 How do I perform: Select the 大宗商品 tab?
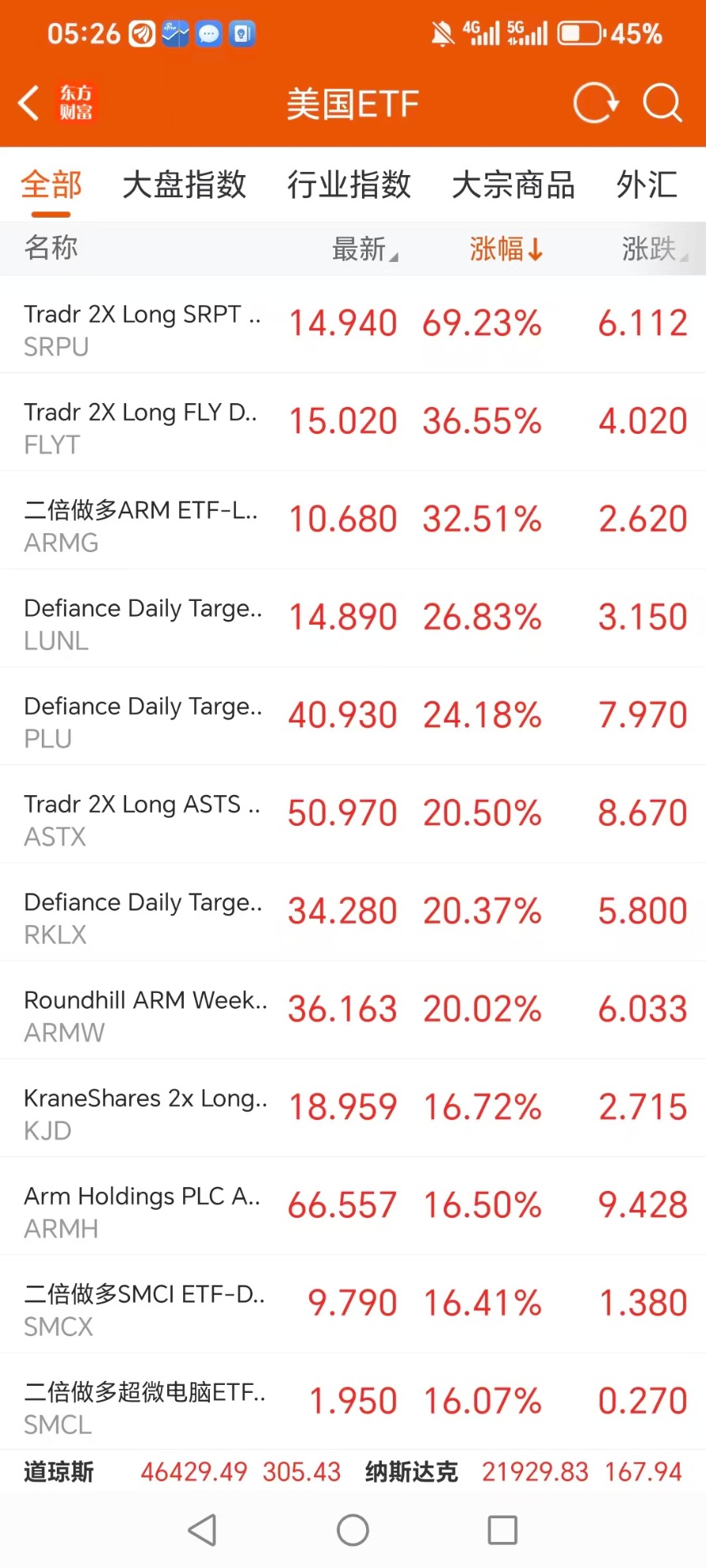(x=513, y=185)
